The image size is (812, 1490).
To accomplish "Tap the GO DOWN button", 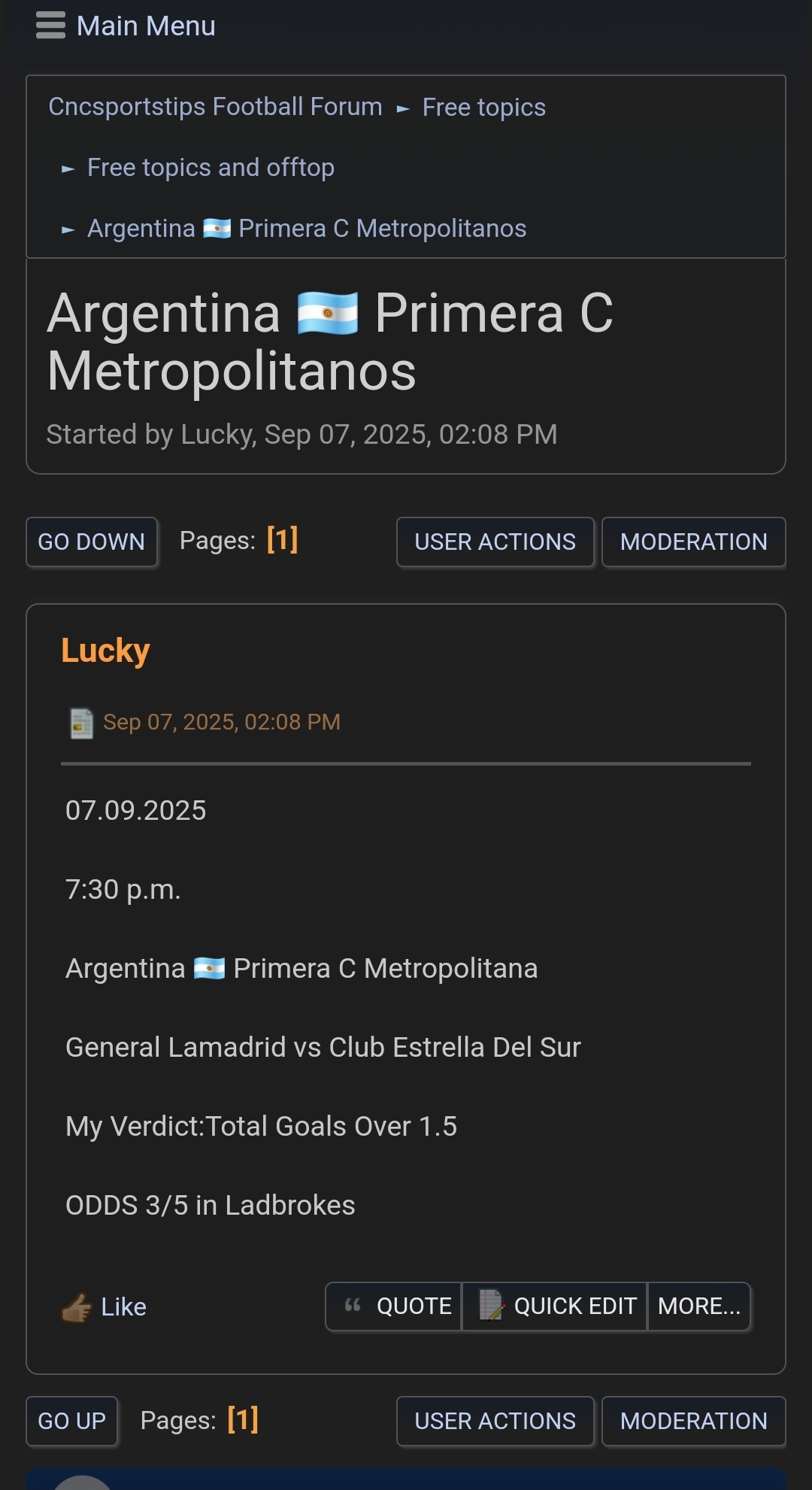I will tap(91, 542).
